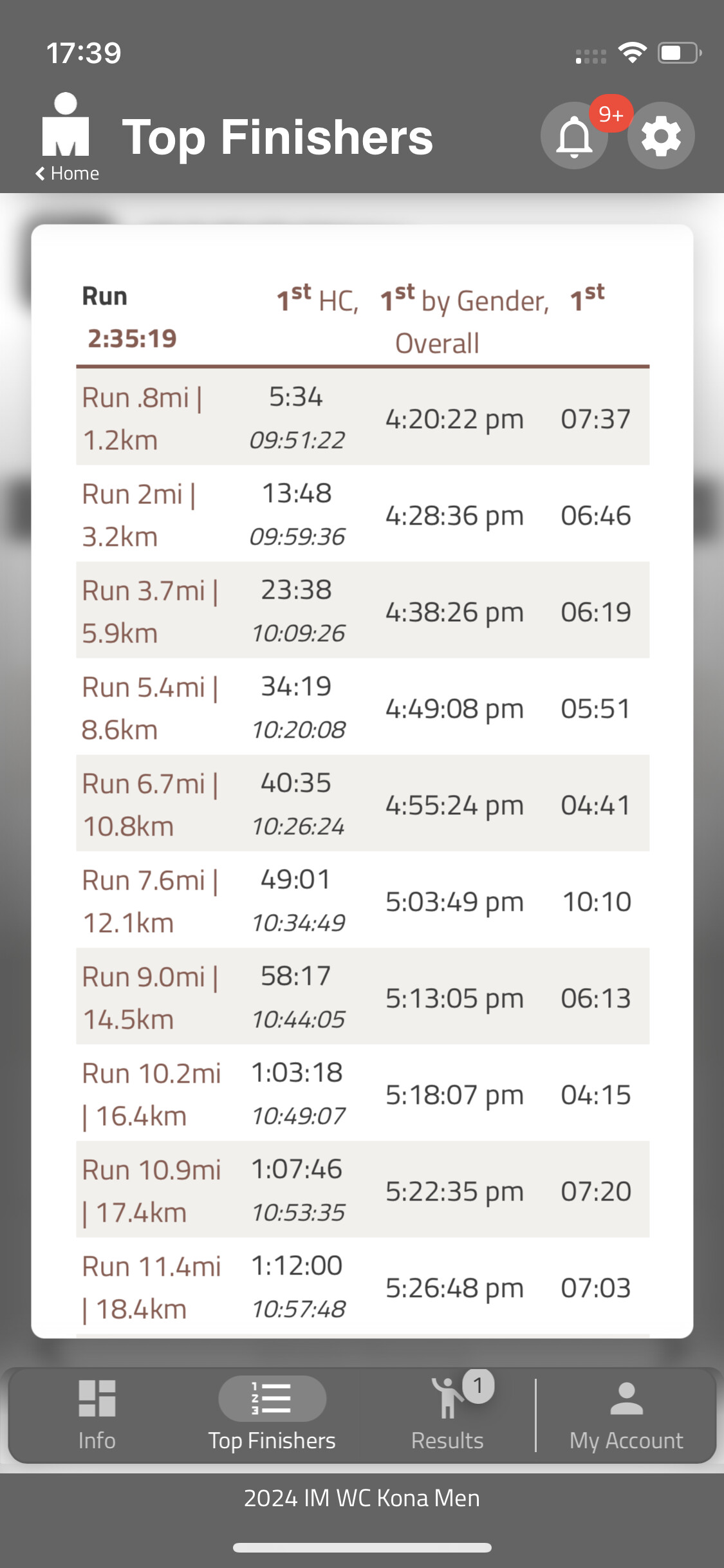Open the notifications bell
This screenshot has height=1568, width=724.
point(574,136)
